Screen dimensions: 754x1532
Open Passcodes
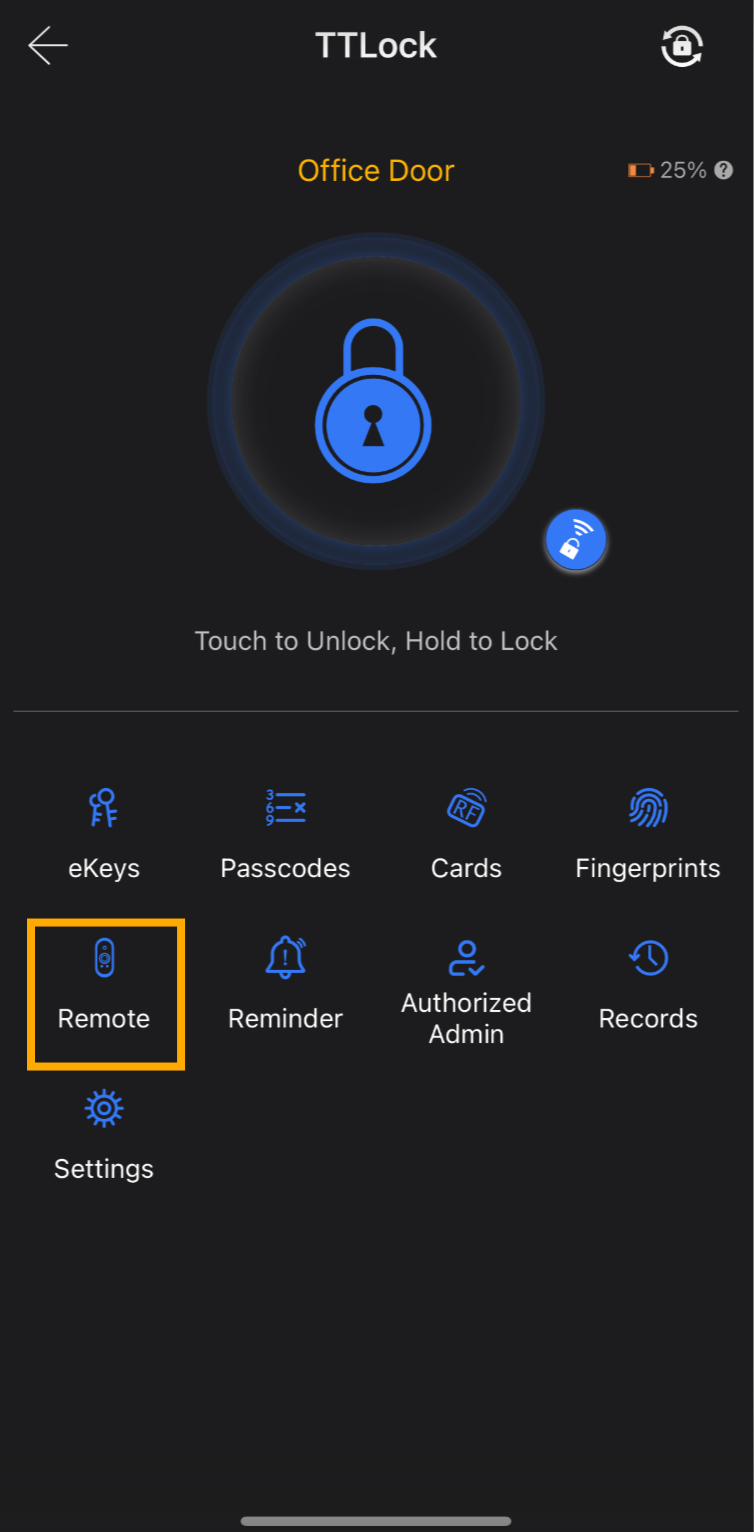click(285, 833)
